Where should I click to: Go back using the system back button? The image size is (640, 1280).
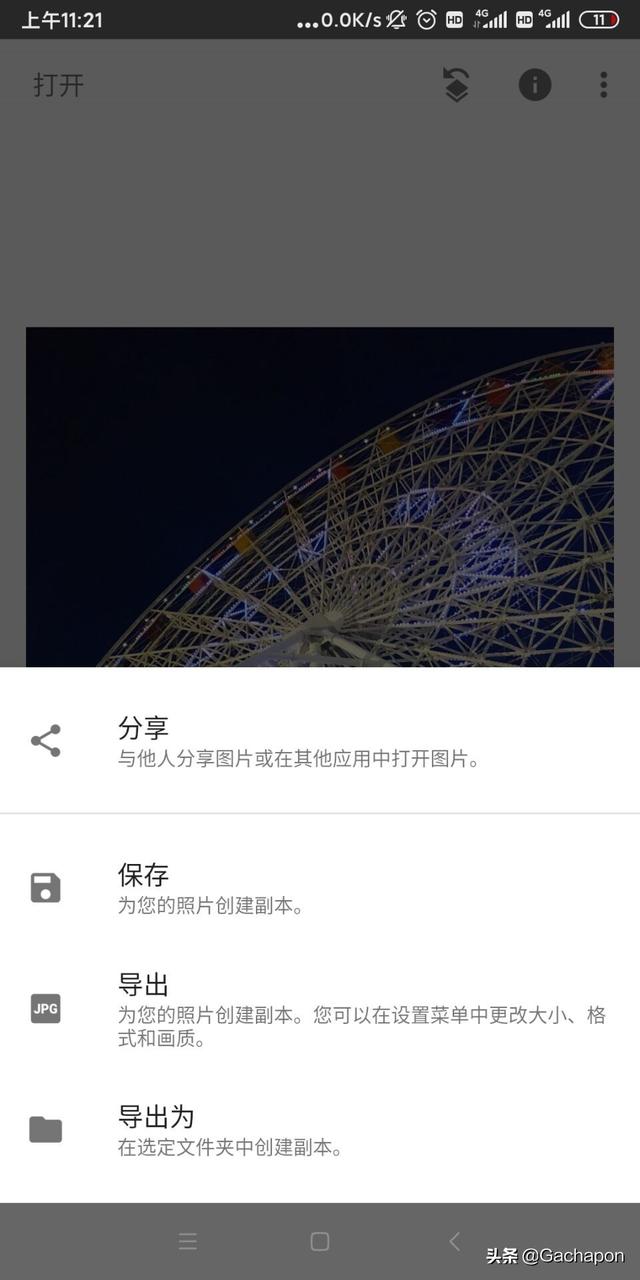(454, 1241)
